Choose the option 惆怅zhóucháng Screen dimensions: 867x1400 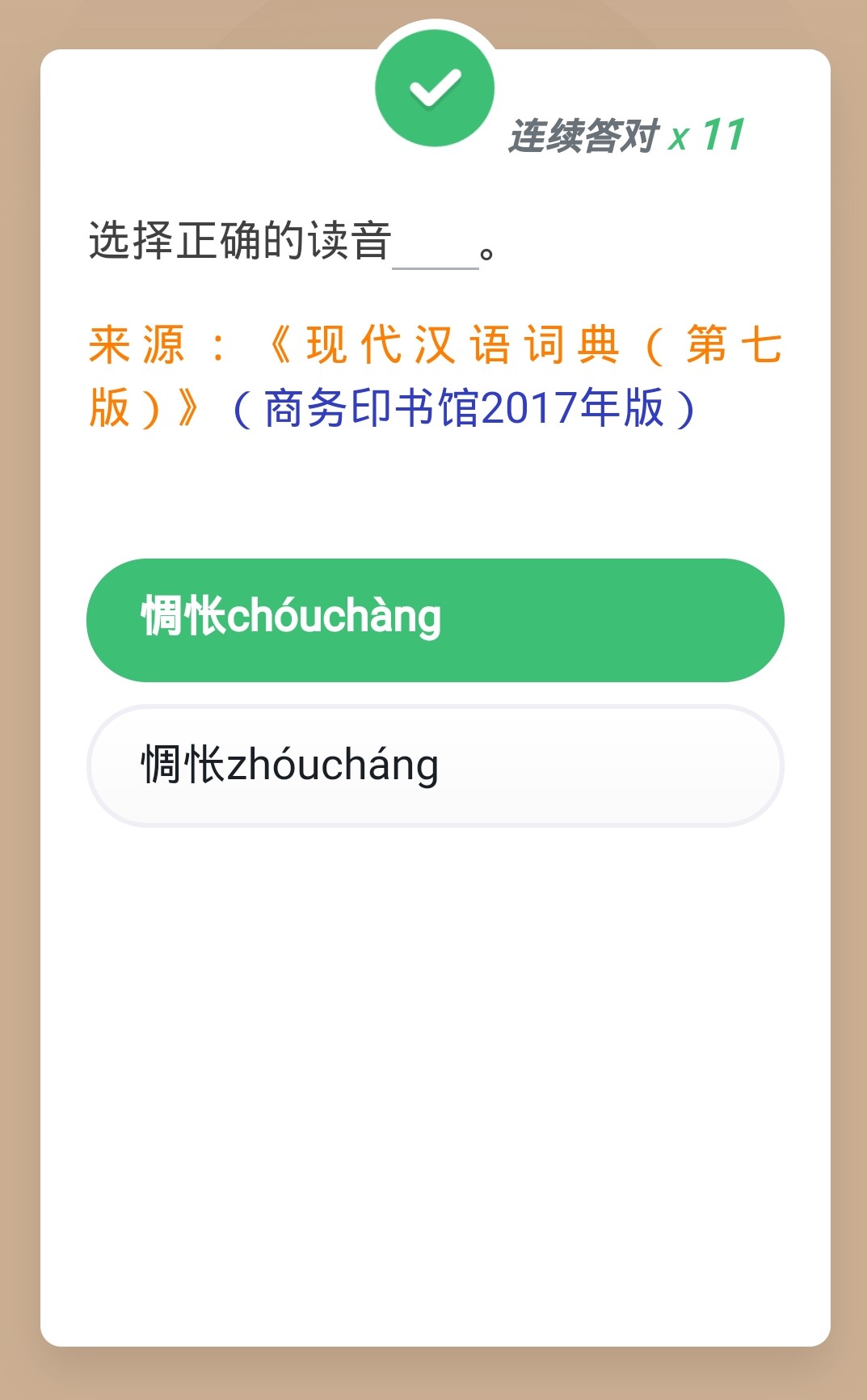(435, 766)
